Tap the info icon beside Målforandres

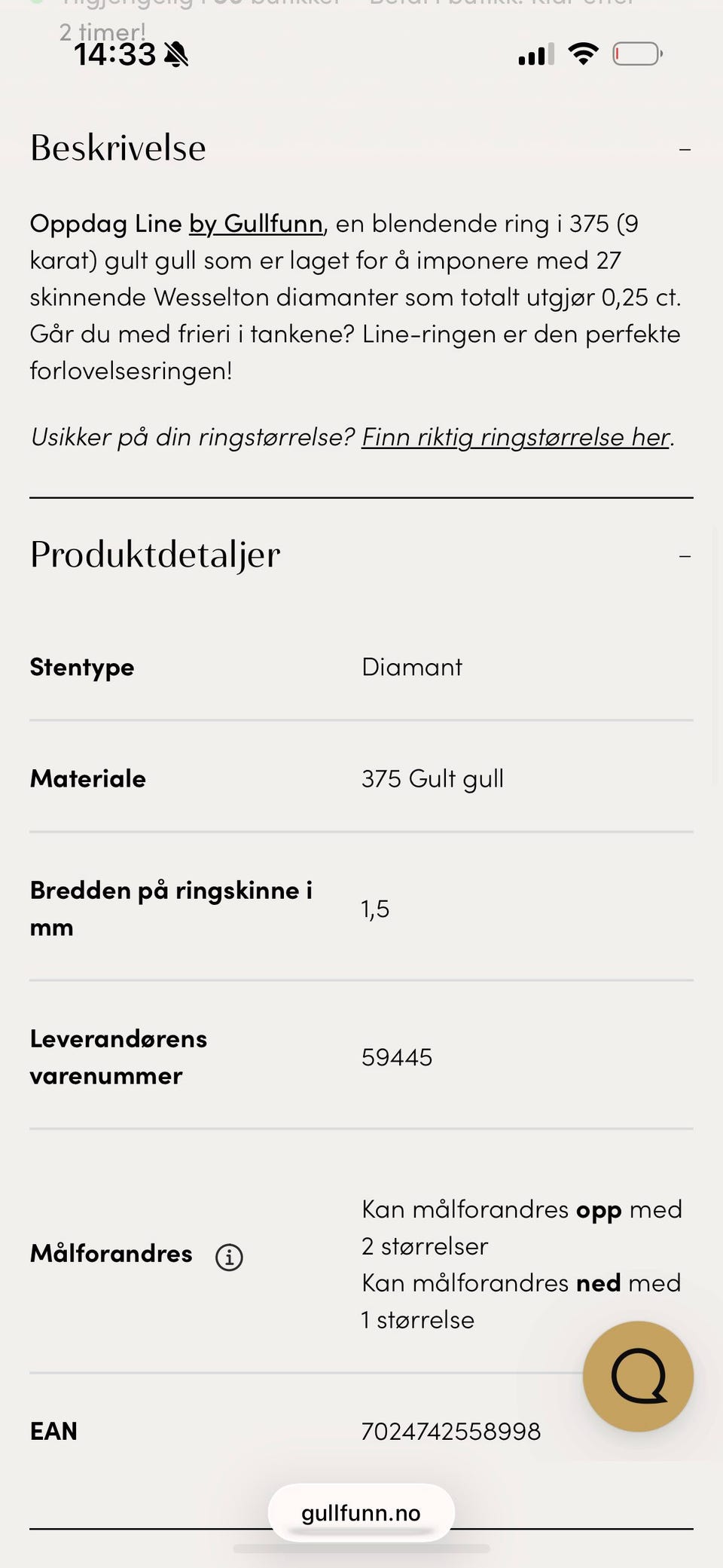[229, 1256]
